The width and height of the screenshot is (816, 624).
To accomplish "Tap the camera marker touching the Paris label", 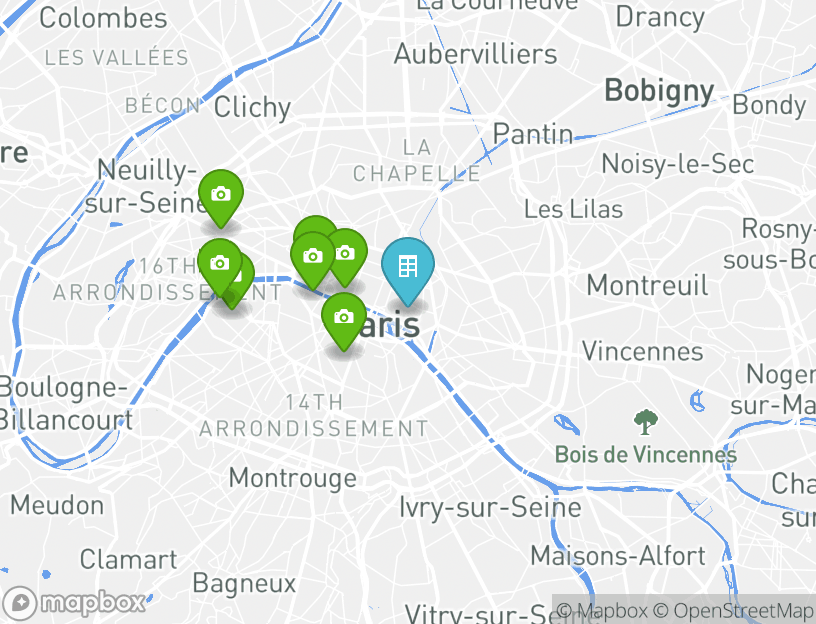I will pos(343,318).
